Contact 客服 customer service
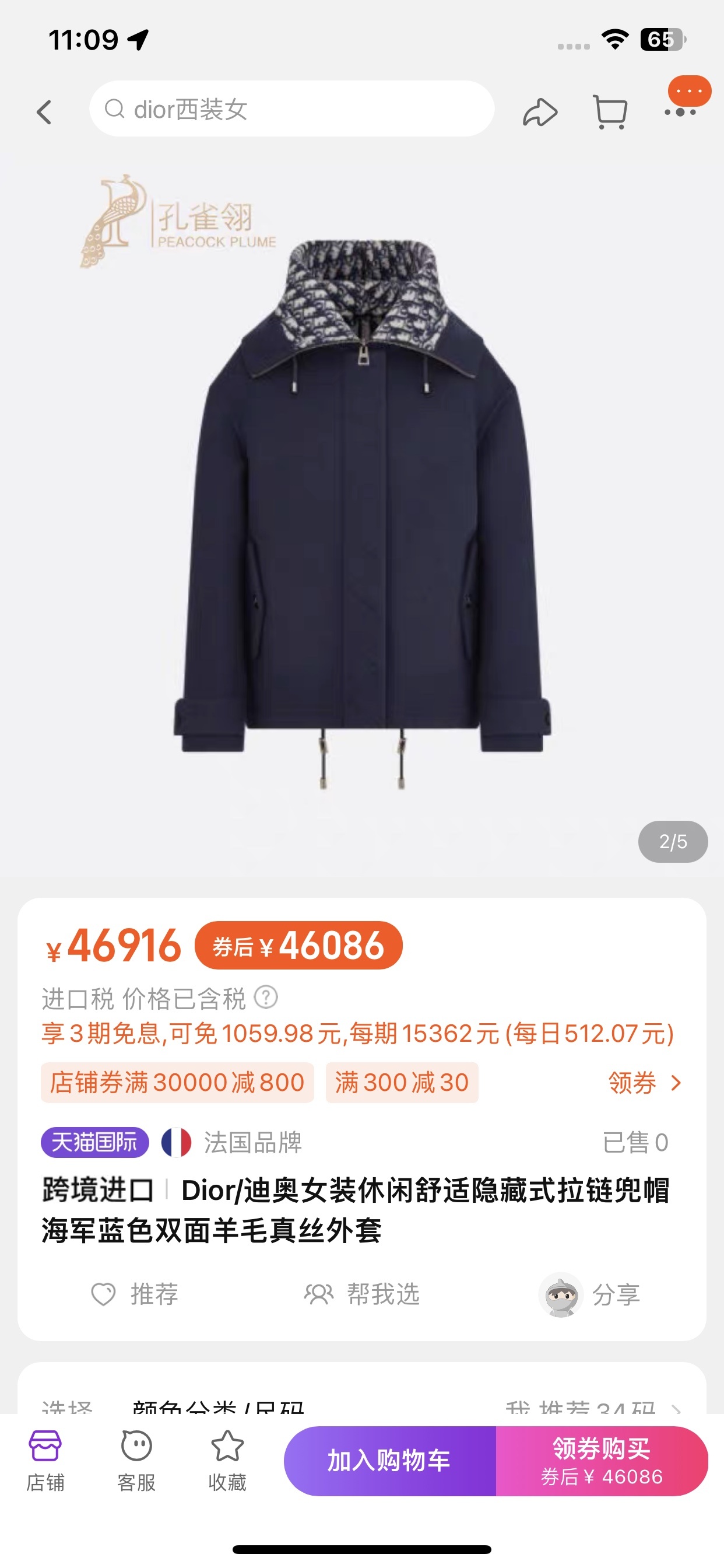Image resolution: width=724 pixels, height=1568 pixels. coord(136,1459)
